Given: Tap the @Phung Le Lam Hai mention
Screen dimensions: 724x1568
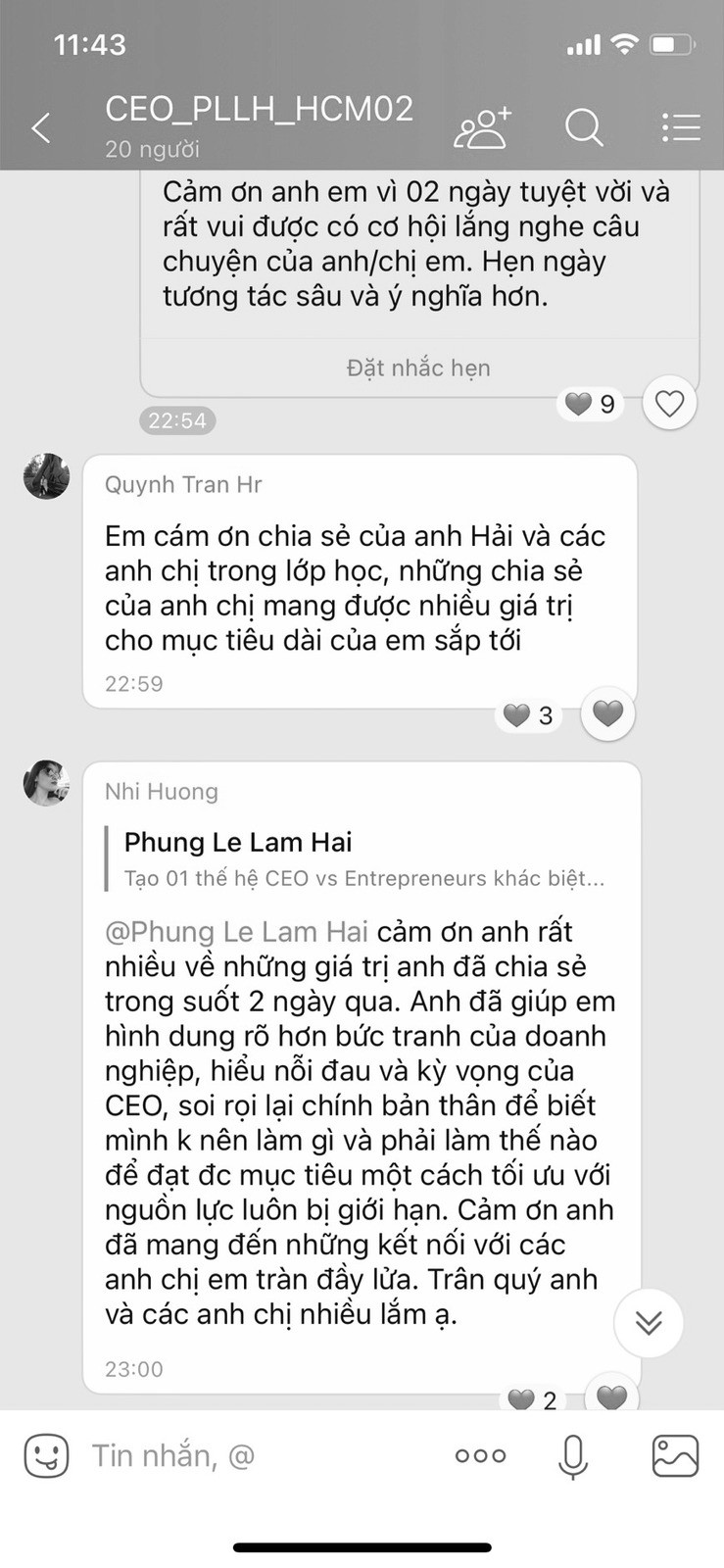Looking at the screenshot, I should point(236,932).
